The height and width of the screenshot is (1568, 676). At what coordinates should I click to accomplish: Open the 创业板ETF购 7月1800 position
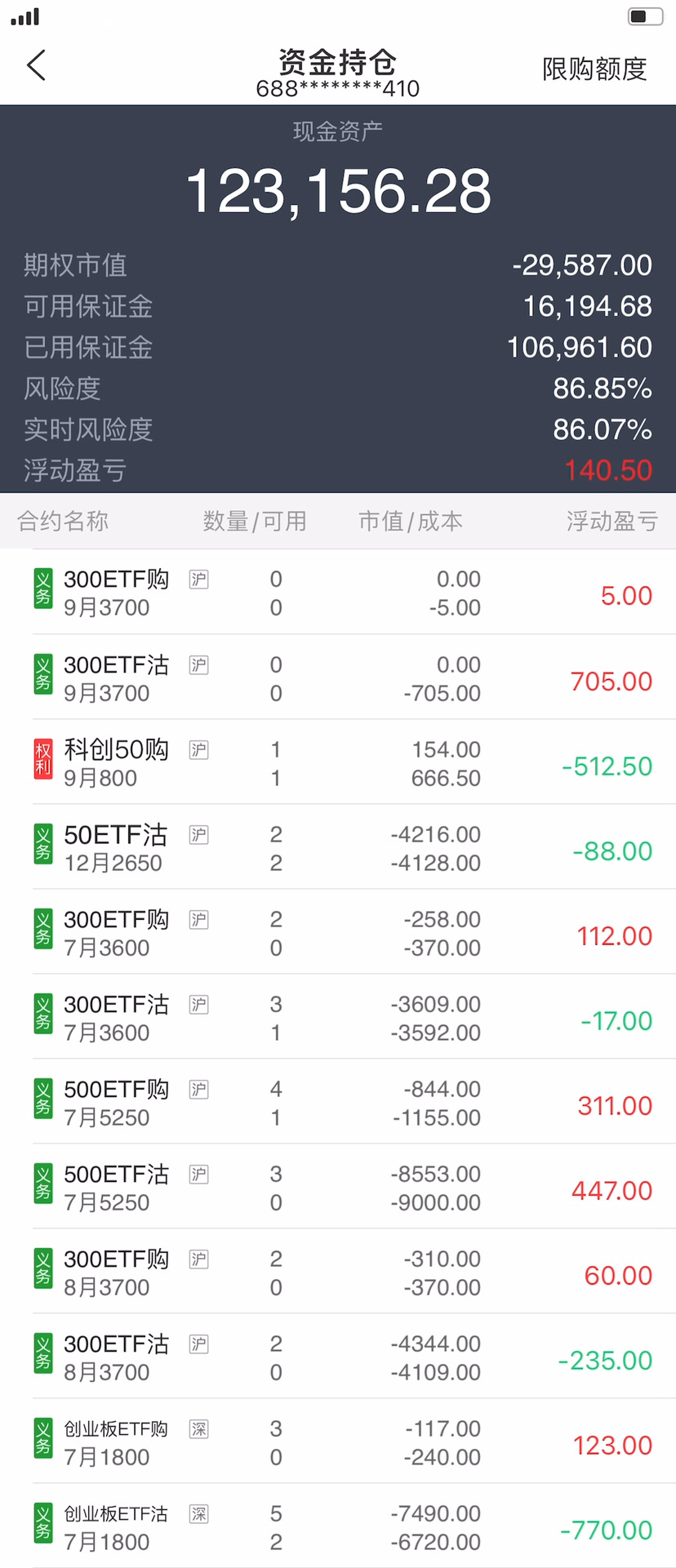tap(338, 1442)
